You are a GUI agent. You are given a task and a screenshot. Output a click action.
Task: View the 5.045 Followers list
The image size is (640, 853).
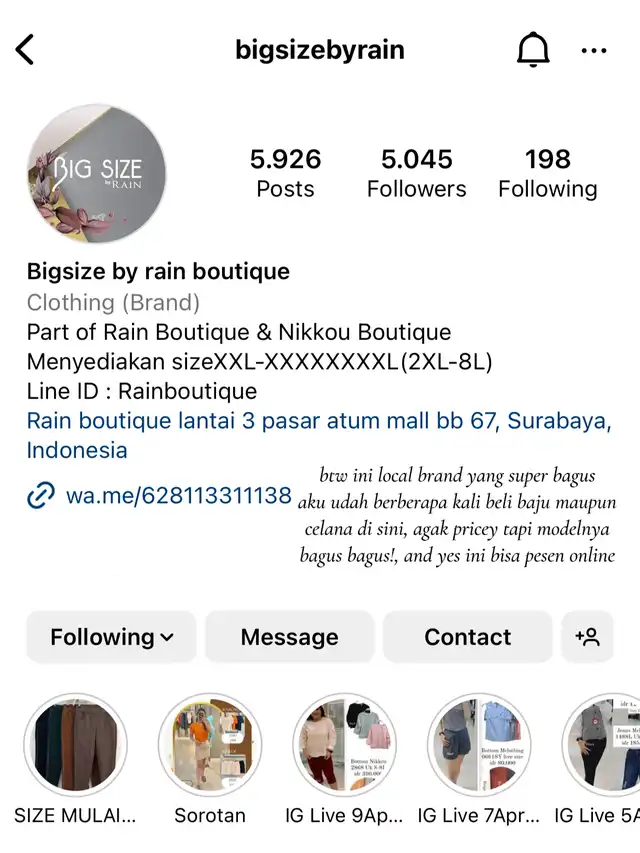point(416,173)
